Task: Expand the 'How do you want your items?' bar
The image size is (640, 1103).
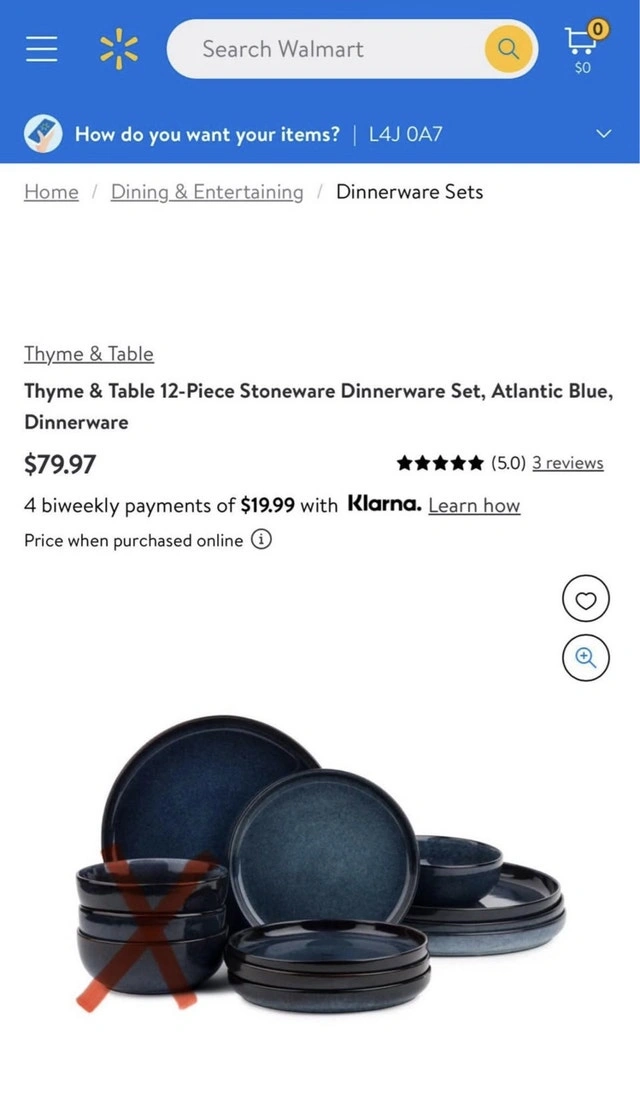Action: click(x=602, y=134)
